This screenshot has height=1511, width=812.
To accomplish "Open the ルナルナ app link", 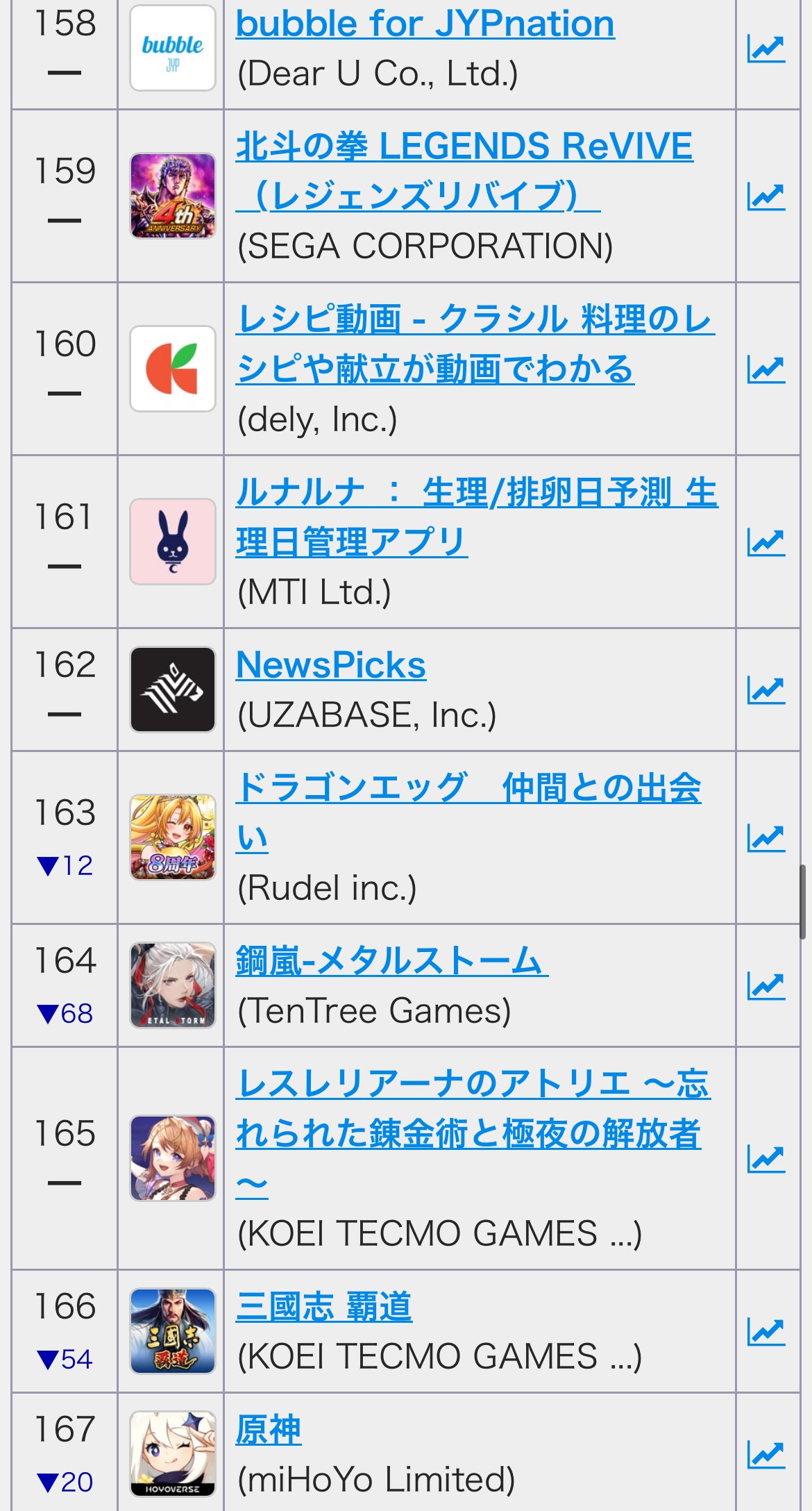I will coord(477,517).
